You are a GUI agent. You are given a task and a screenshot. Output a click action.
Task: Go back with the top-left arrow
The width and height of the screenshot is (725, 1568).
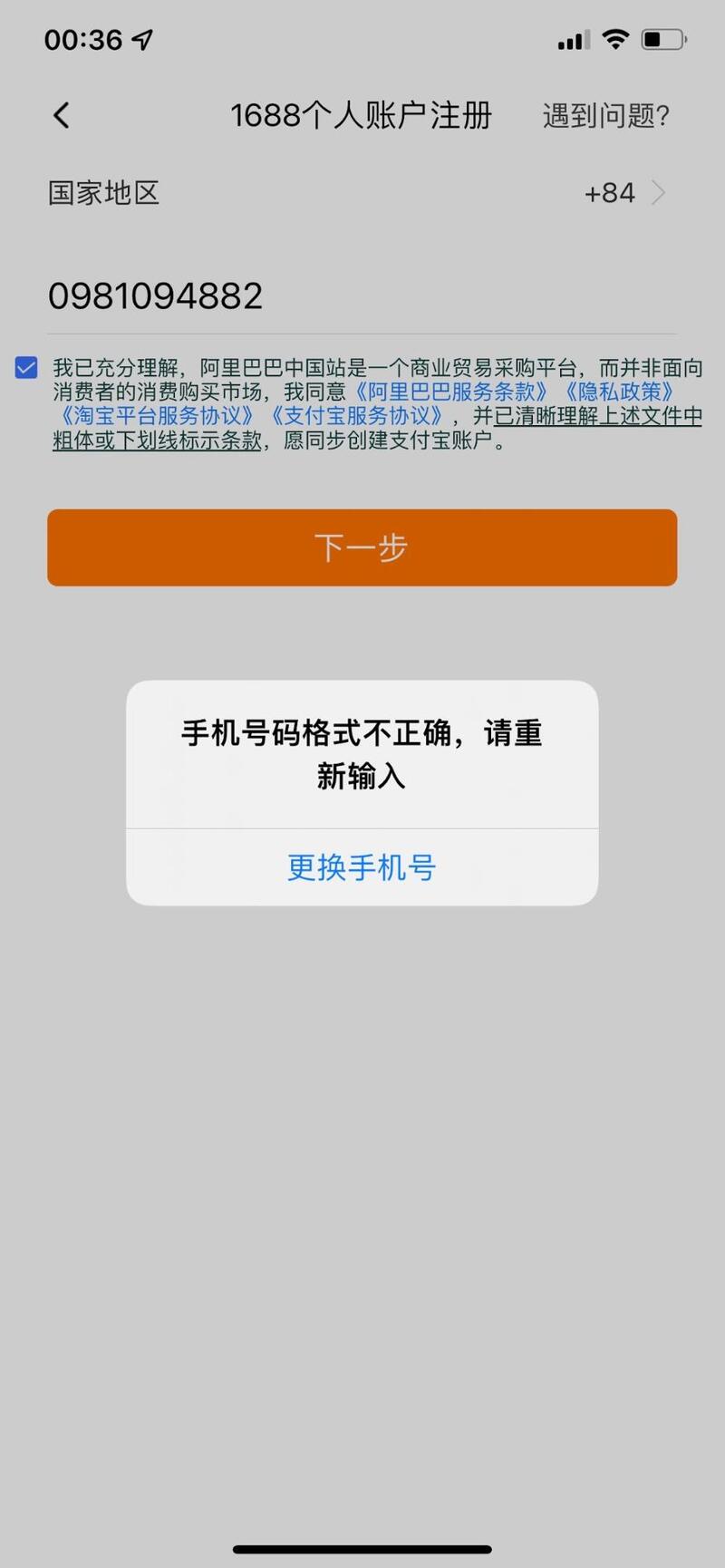(61, 115)
